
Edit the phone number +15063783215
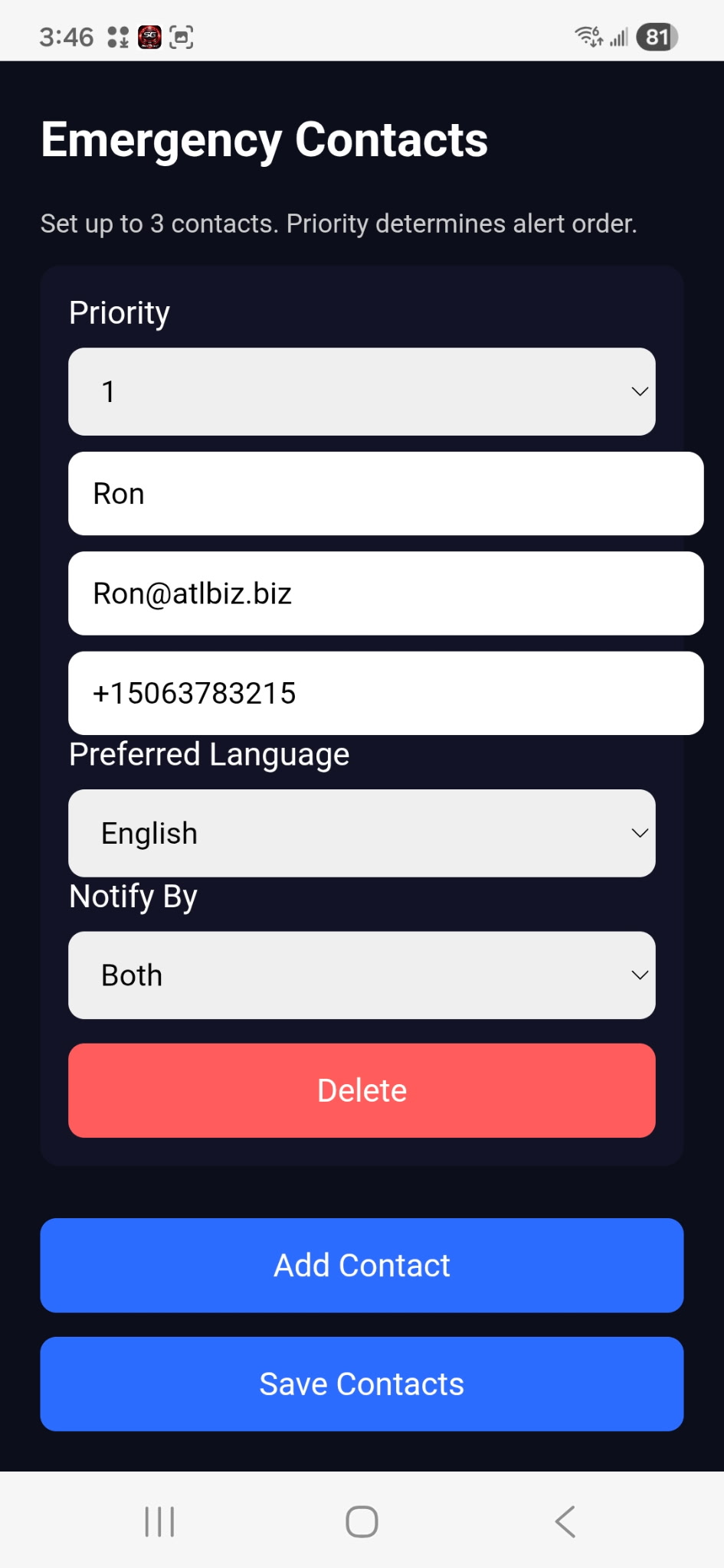(385, 693)
